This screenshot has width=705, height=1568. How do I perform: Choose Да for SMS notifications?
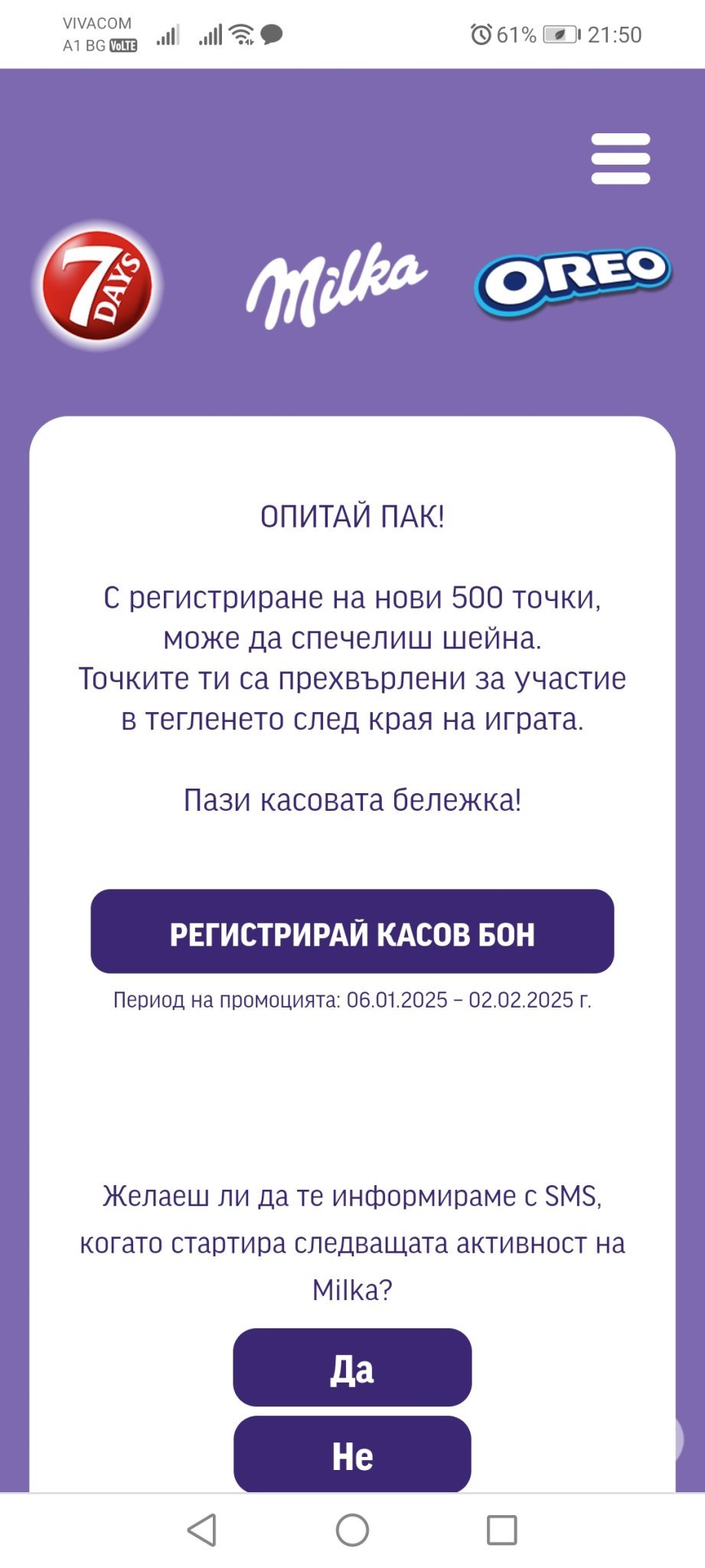[352, 1367]
